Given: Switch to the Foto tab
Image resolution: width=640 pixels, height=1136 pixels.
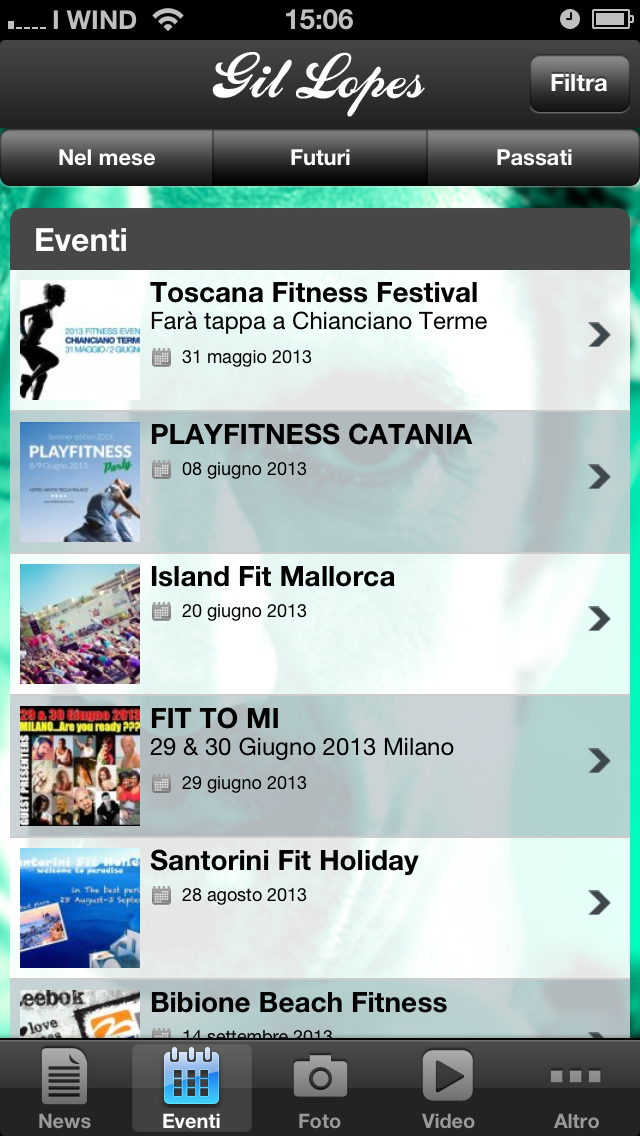Looking at the screenshot, I should (320, 1088).
